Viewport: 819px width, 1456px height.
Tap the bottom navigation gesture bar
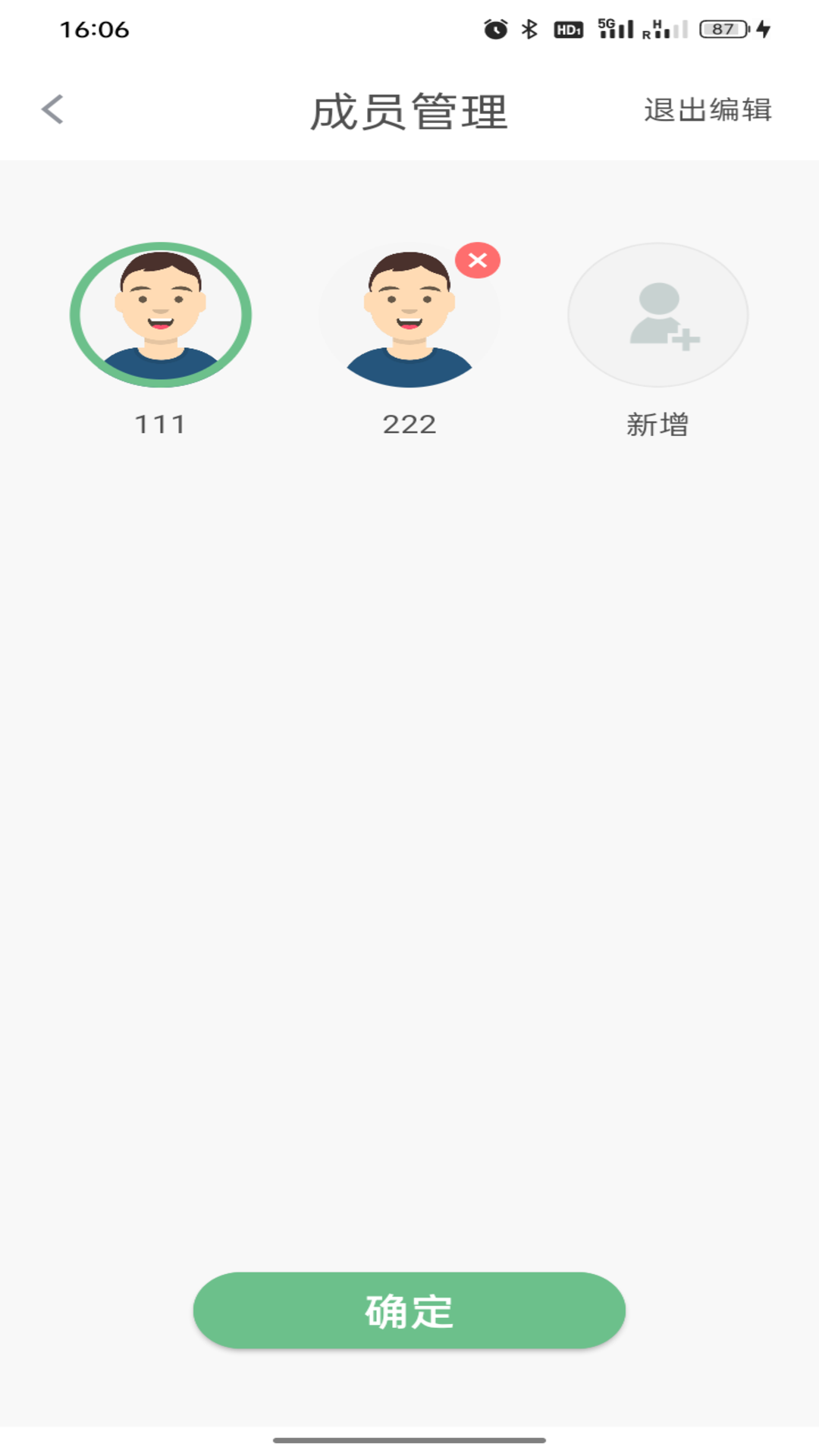click(x=409, y=1439)
